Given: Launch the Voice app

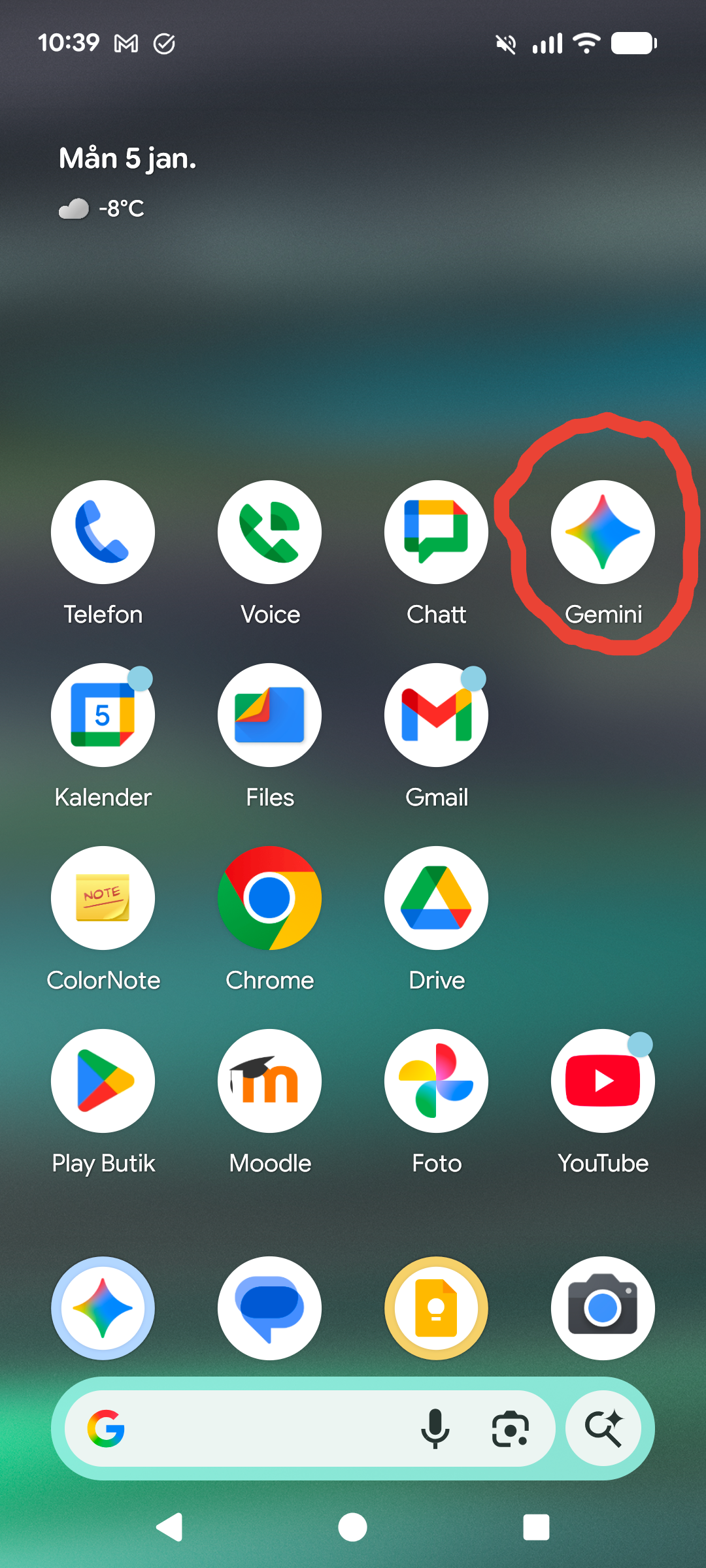Looking at the screenshot, I should pyautogui.click(x=269, y=532).
